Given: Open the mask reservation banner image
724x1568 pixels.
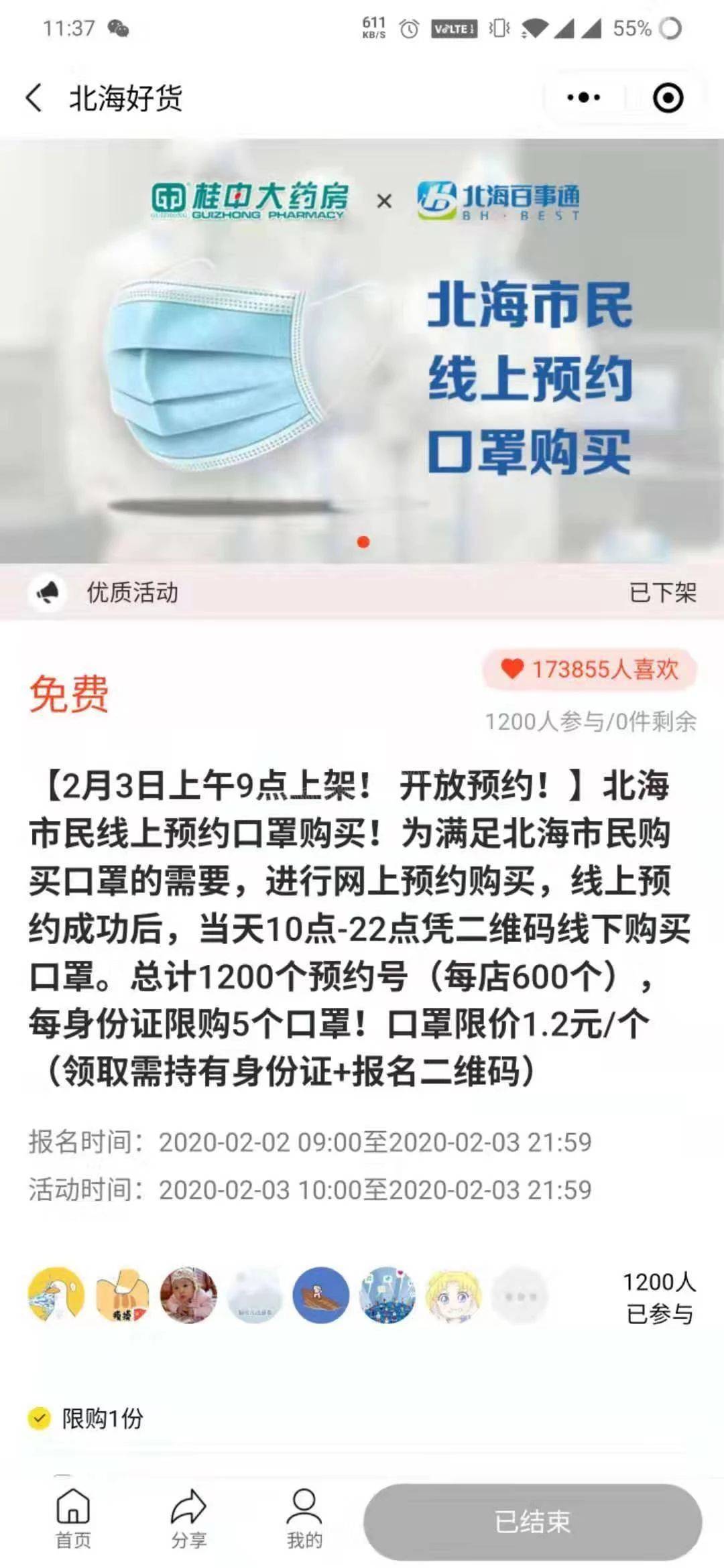Looking at the screenshot, I should (x=362, y=350).
